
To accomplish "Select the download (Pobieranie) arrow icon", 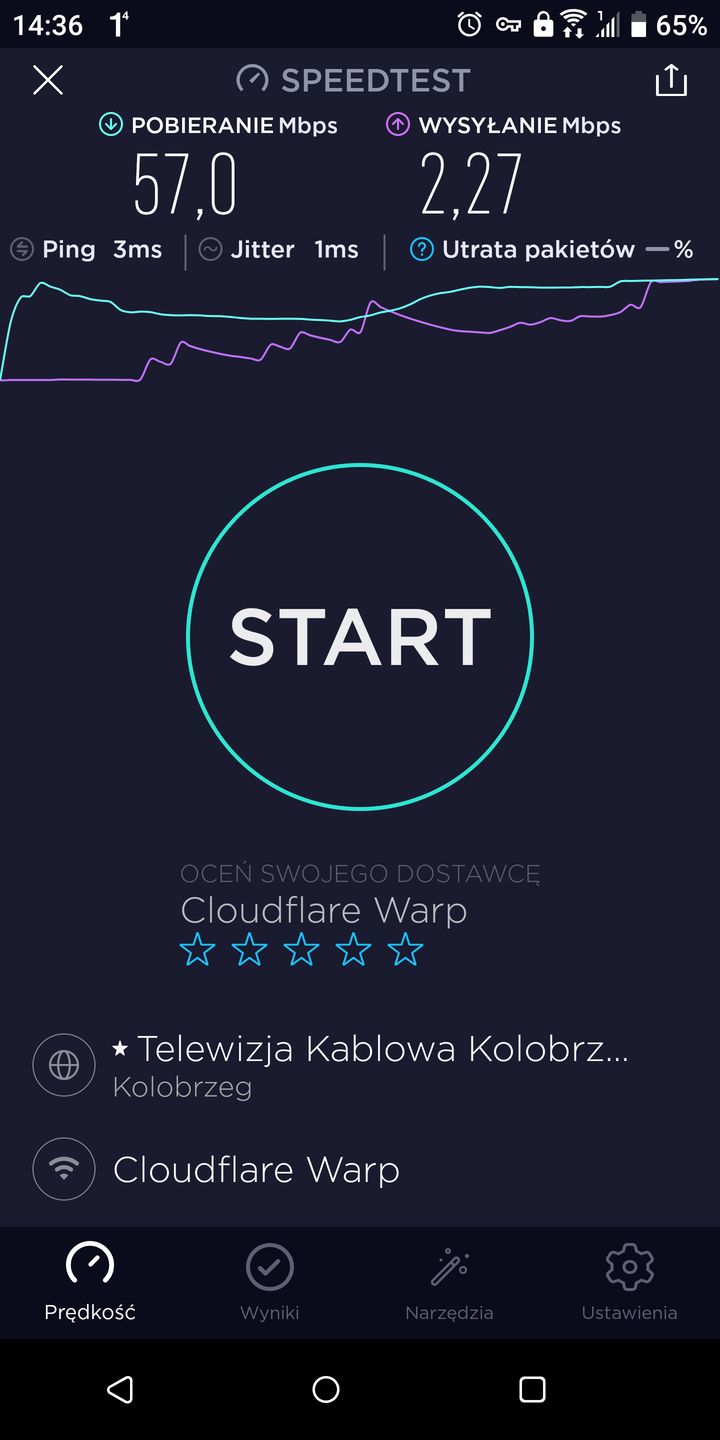I will pos(110,125).
